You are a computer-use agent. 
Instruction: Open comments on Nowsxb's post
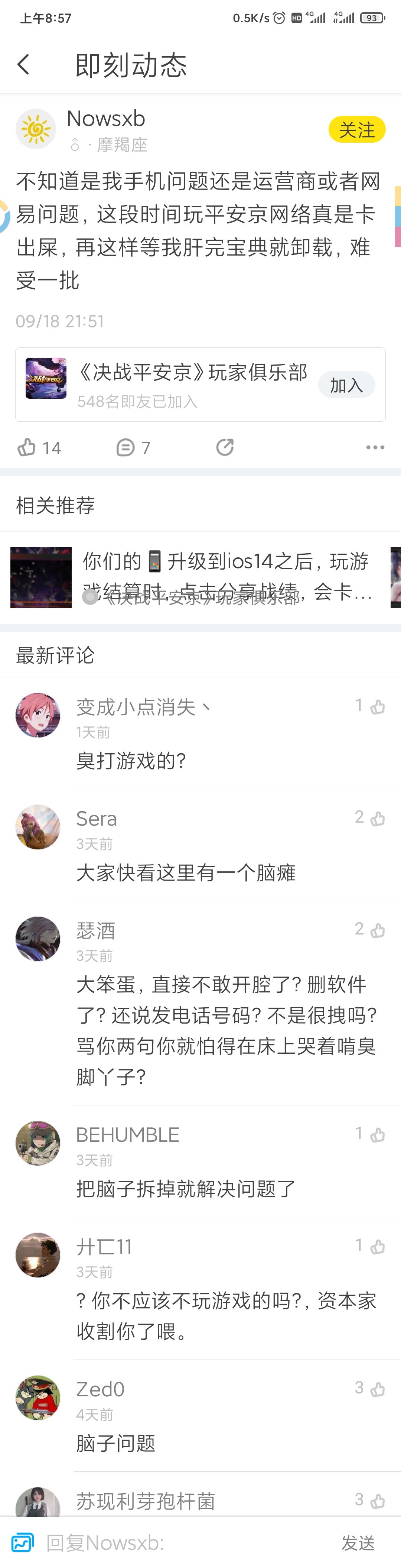point(125,448)
